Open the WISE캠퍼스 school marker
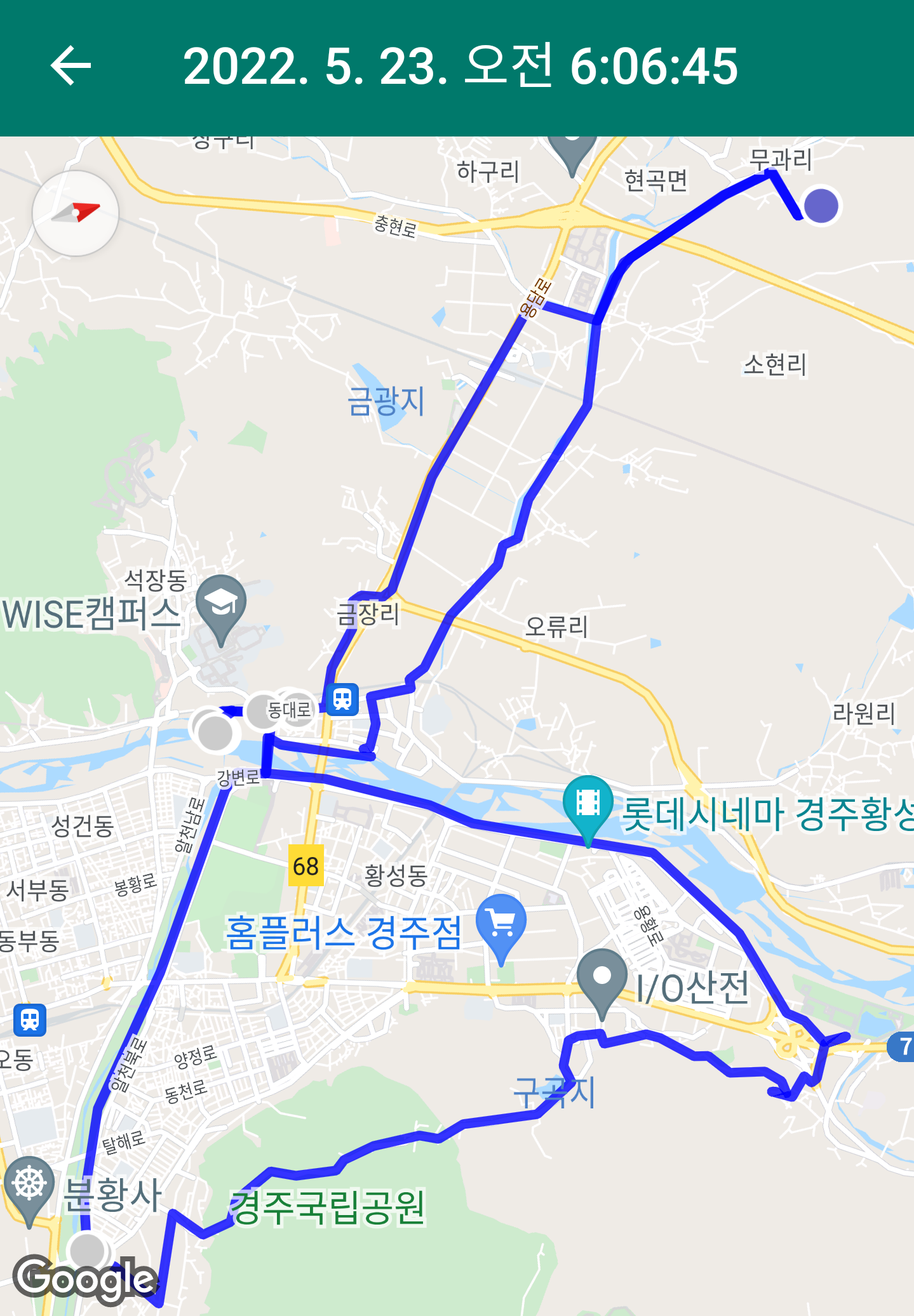This screenshot has height=1316, width=914. click(x=220, y=604)
